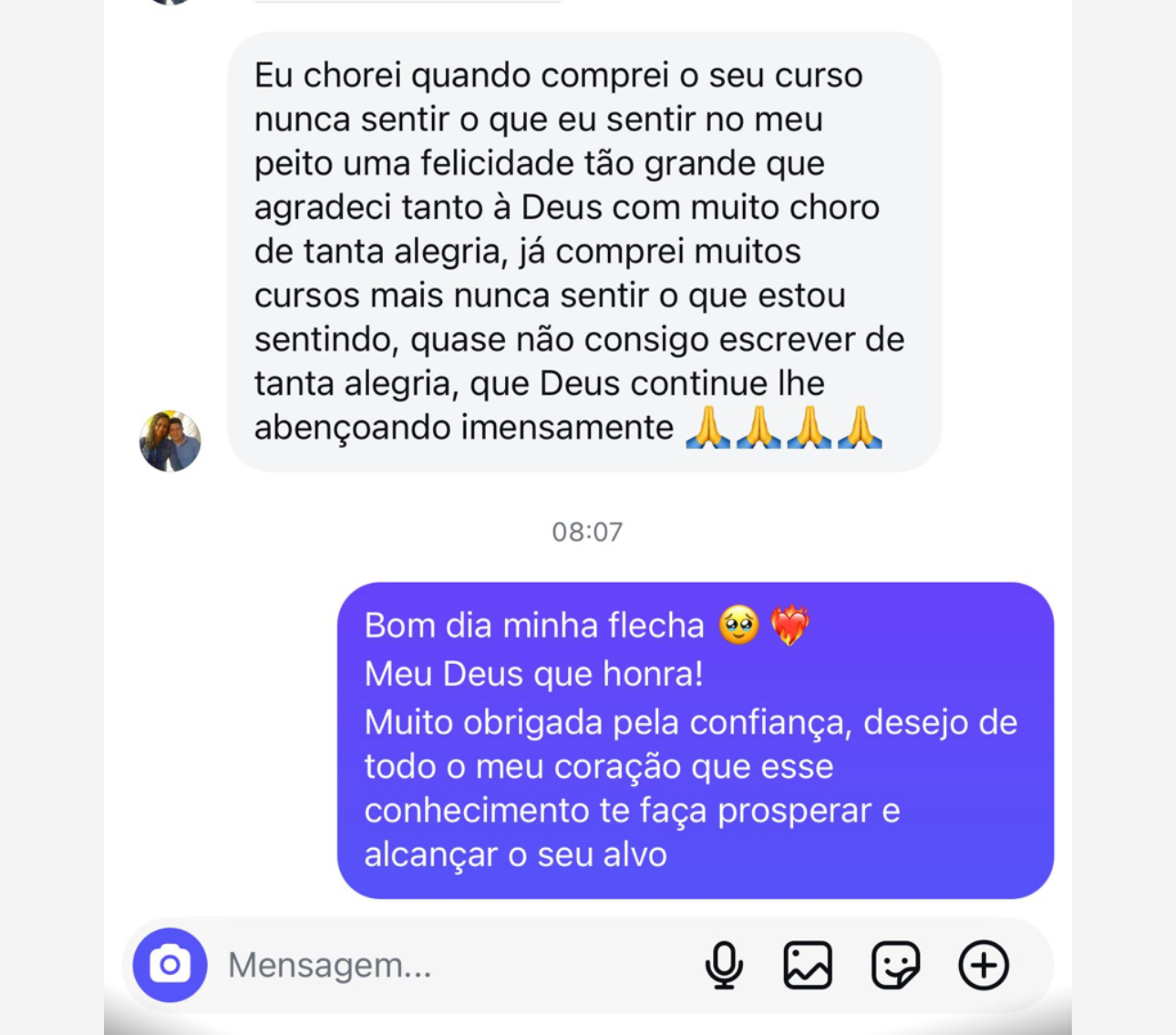Open the photo gallery picker
This screenshot has height=1035, width=1176.
808,965
